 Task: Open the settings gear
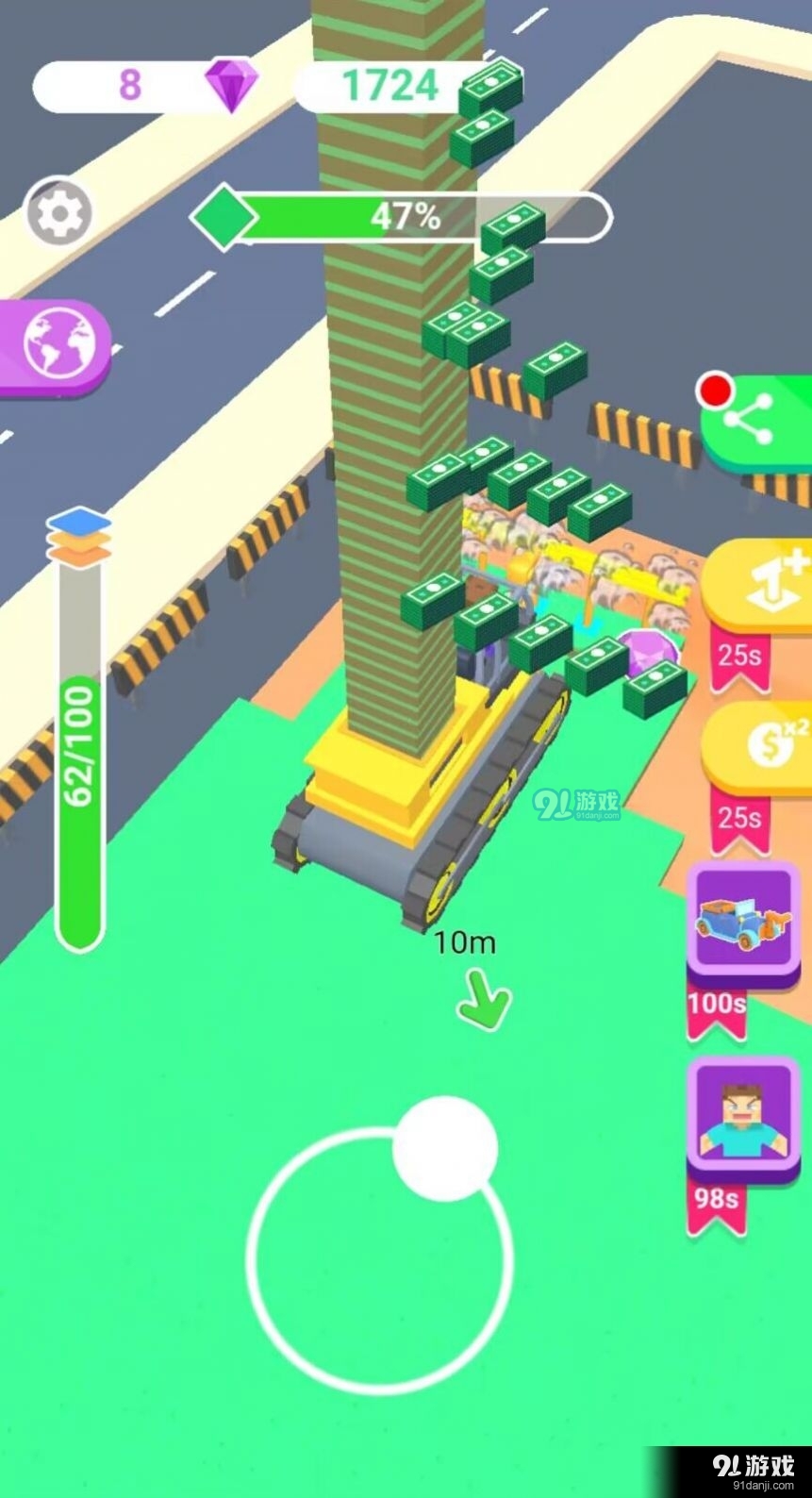coord(58,213)
